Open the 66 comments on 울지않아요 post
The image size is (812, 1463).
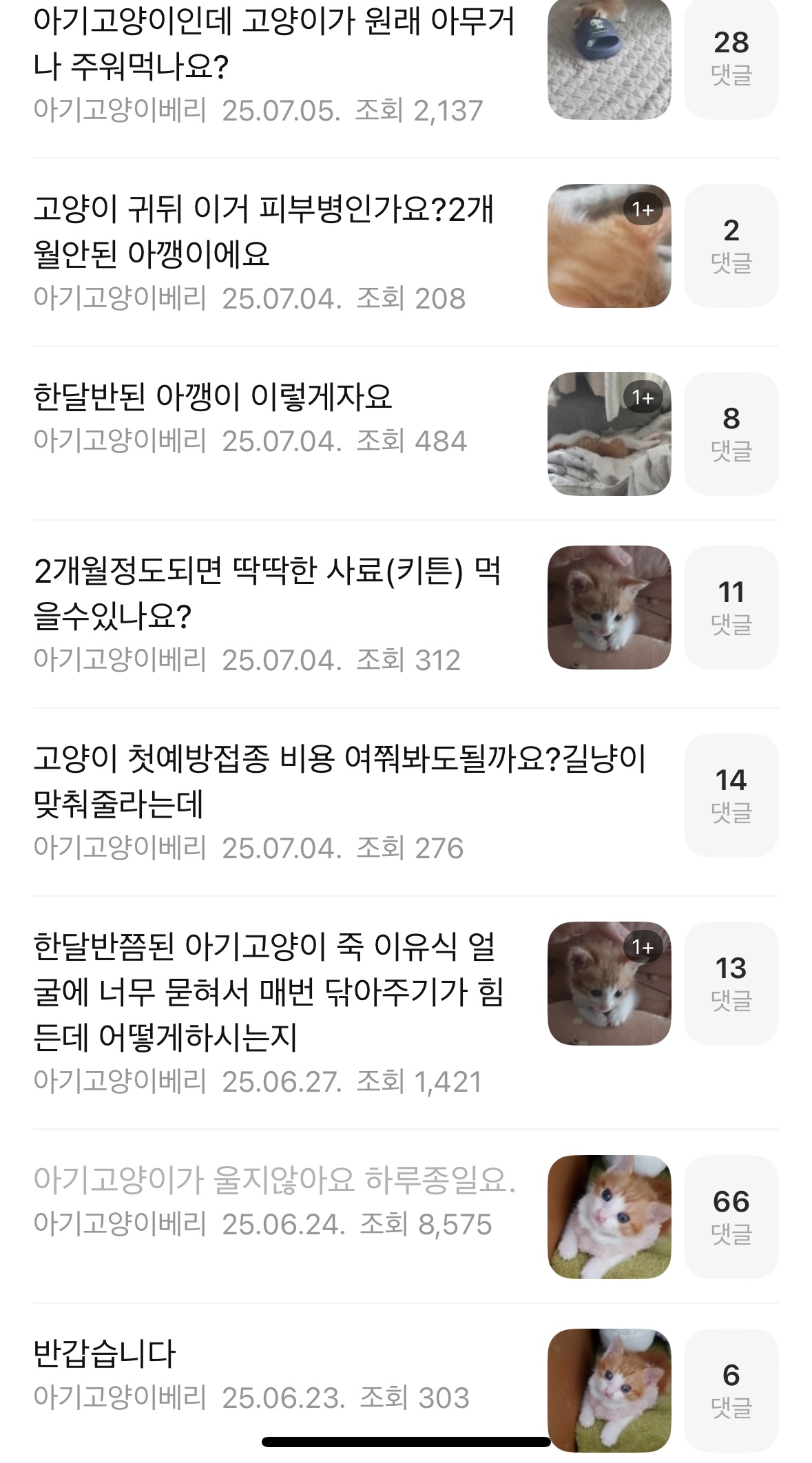(731, 1217)
